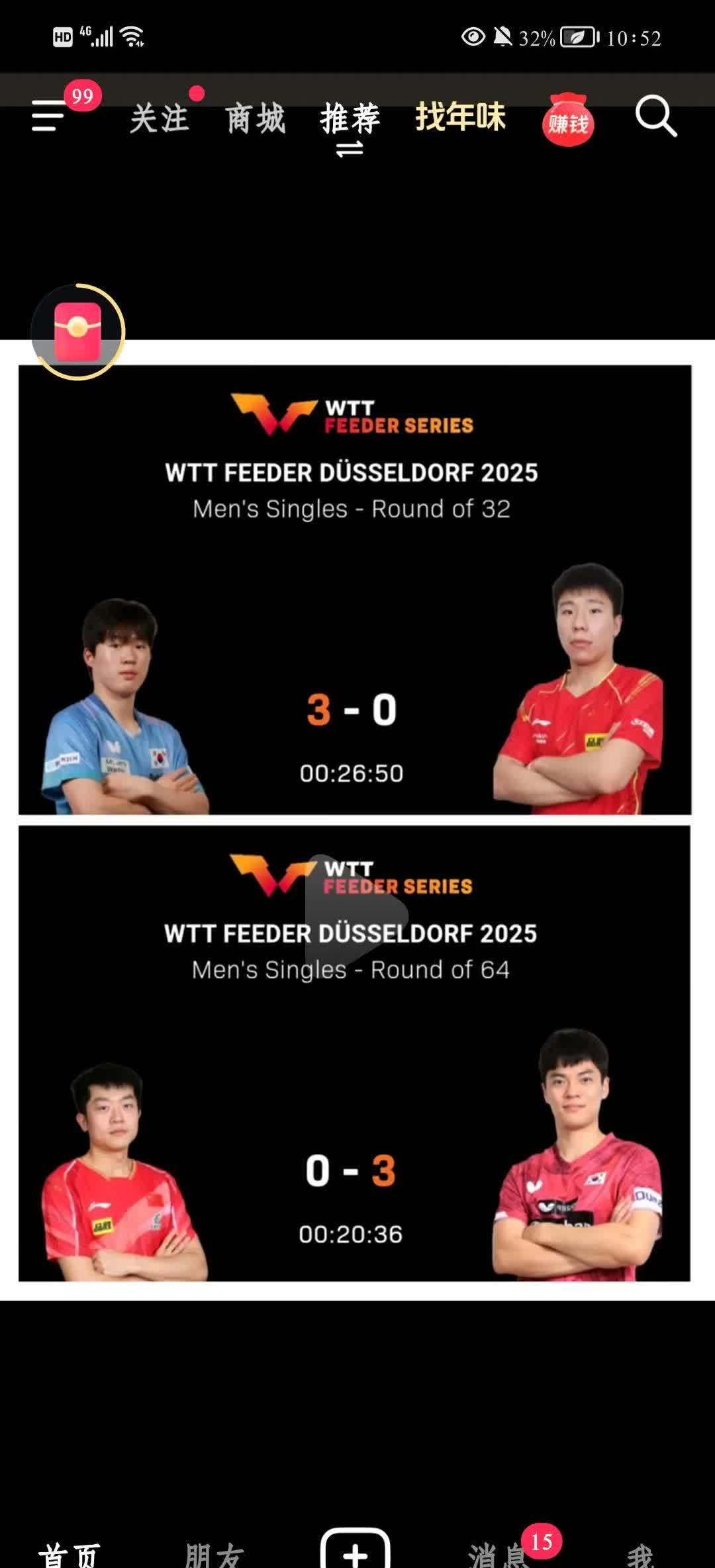Play the paused video
715x1568 pixels.
355,913
